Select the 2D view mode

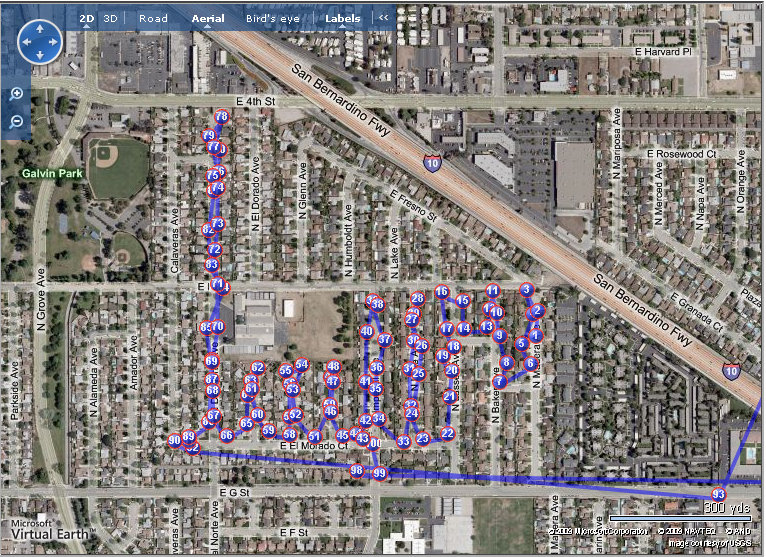(87, 18)
